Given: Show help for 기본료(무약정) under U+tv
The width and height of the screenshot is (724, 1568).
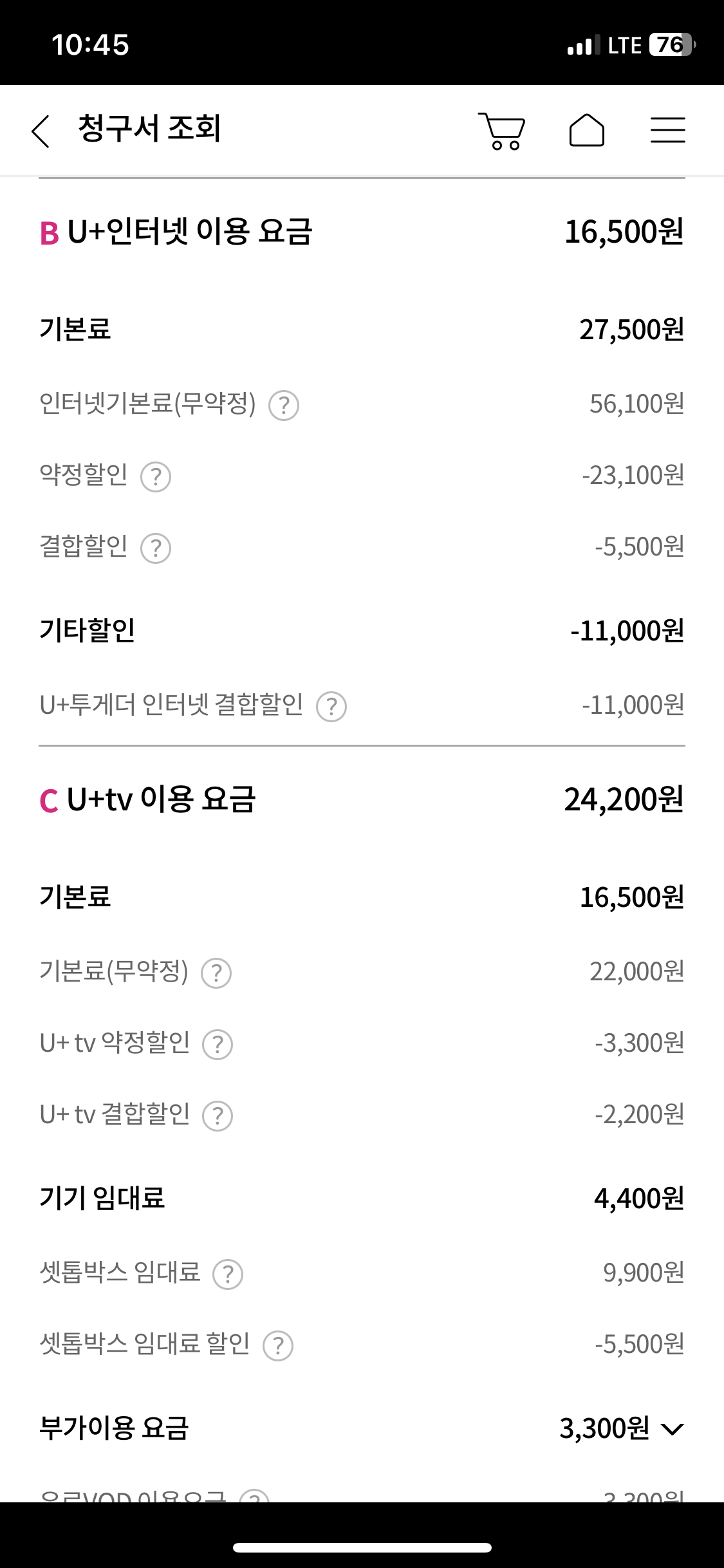Looking at the screenshot, I should [x=216, y=973].
